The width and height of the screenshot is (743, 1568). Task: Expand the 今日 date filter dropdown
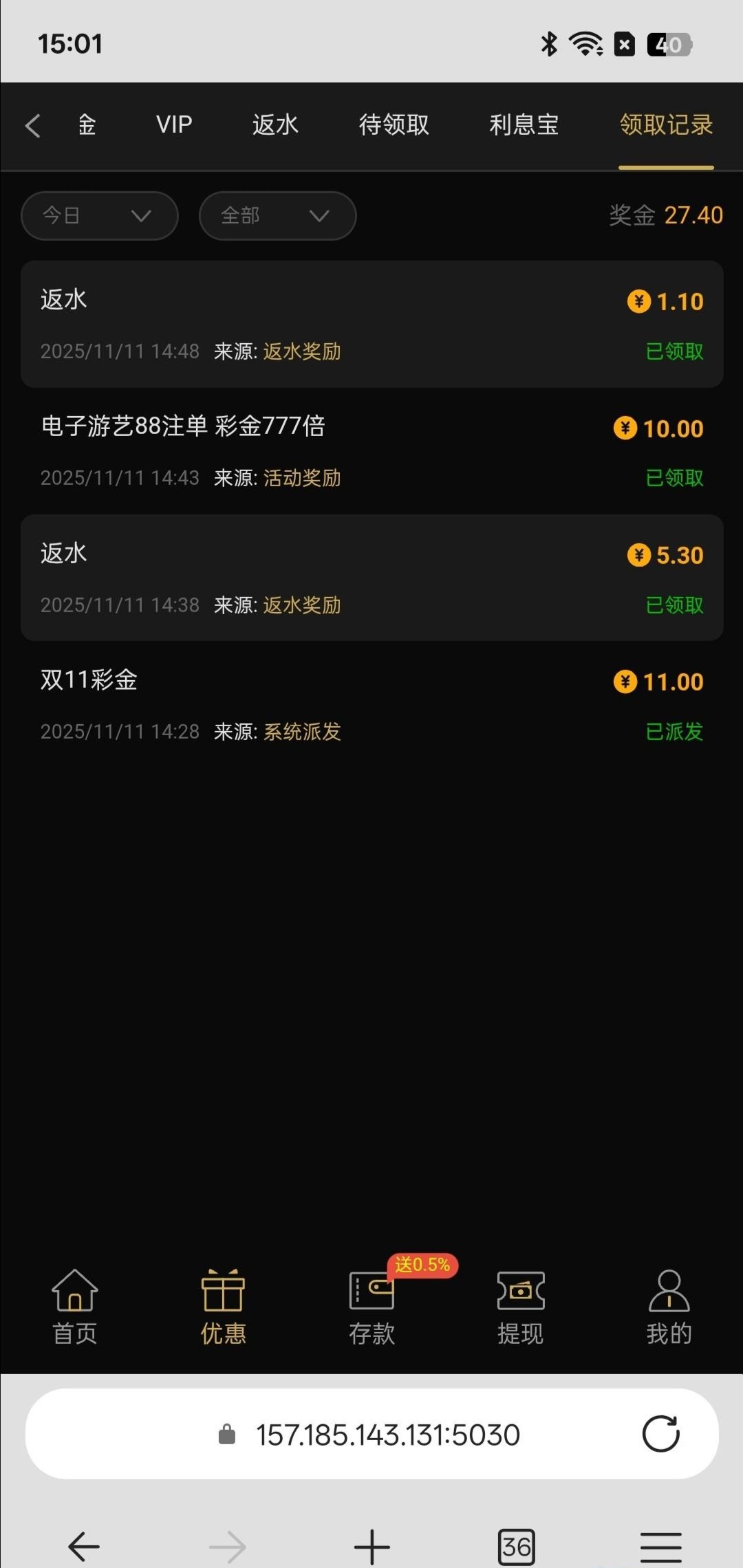(x=100, y=216)
